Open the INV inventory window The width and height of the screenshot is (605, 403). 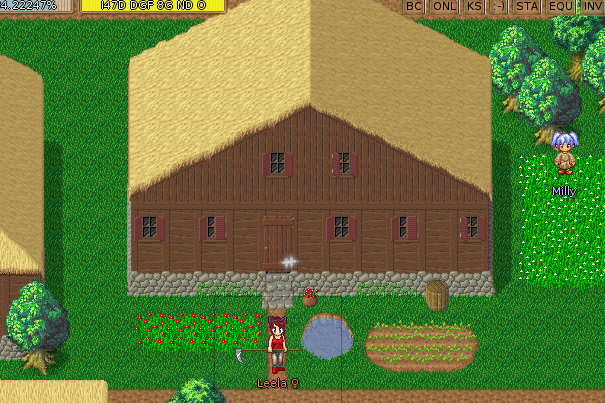[x=592, y=6]
